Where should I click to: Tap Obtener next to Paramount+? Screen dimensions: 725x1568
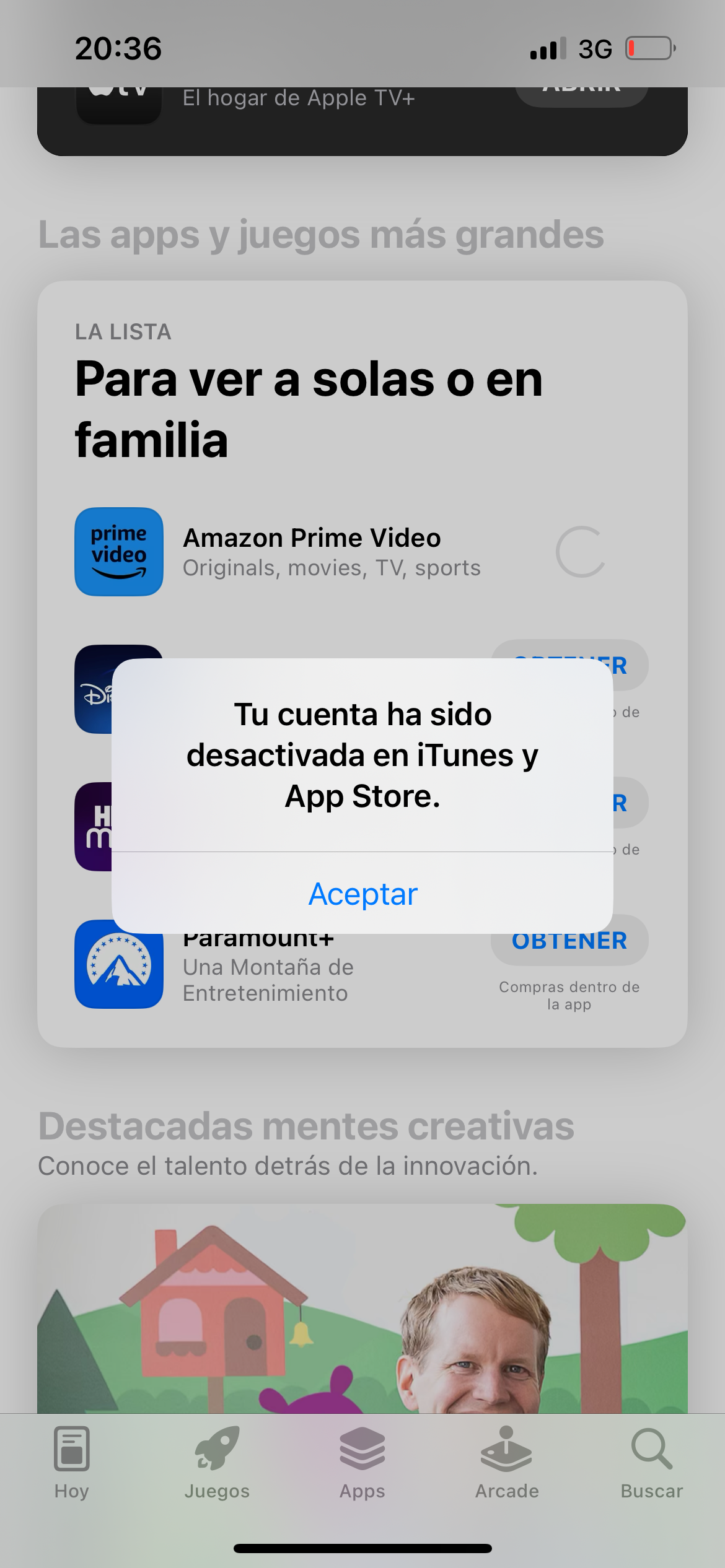click(x=569, y=940)
